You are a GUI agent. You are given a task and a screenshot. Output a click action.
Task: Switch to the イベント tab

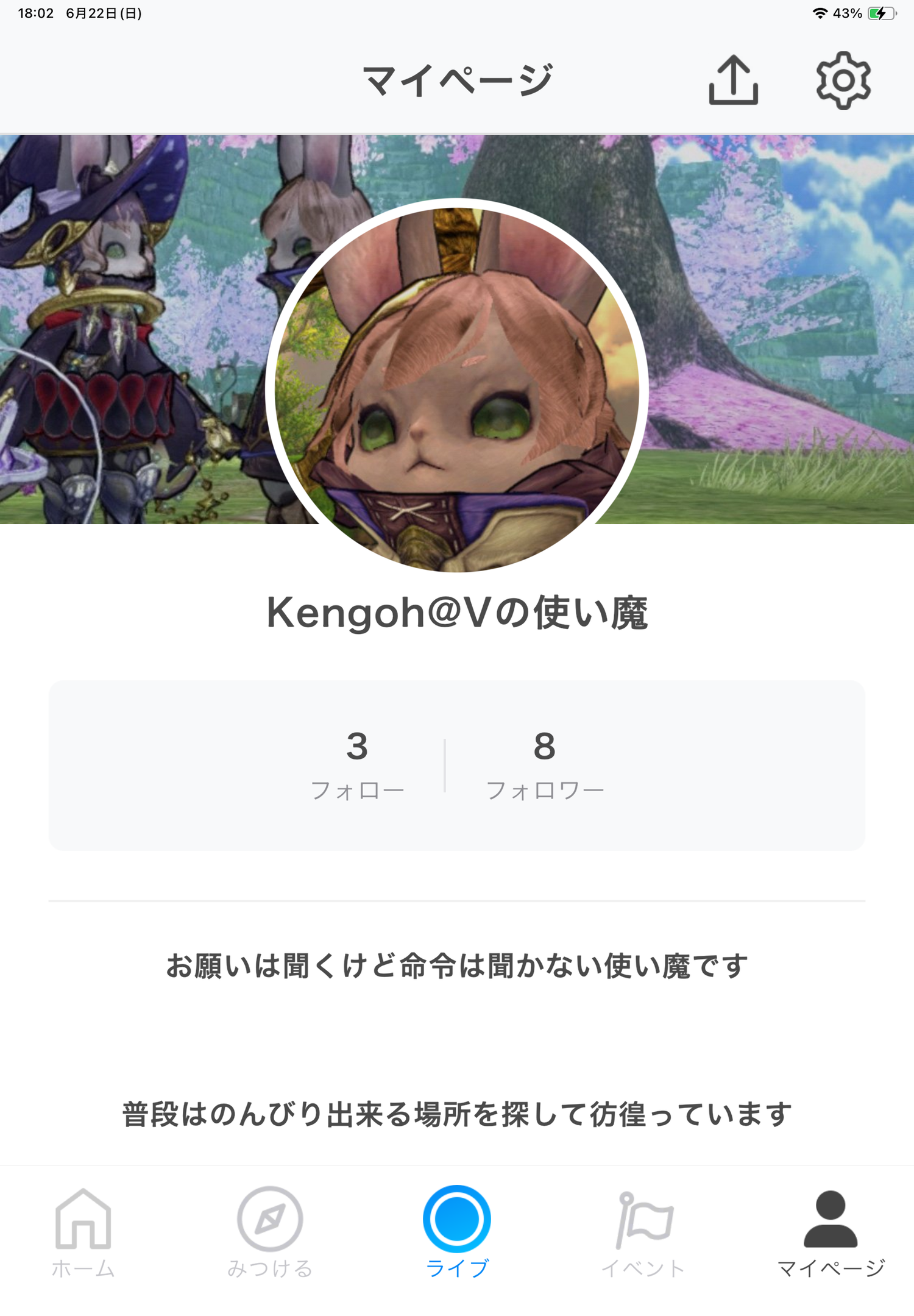tap(643, 1232)
